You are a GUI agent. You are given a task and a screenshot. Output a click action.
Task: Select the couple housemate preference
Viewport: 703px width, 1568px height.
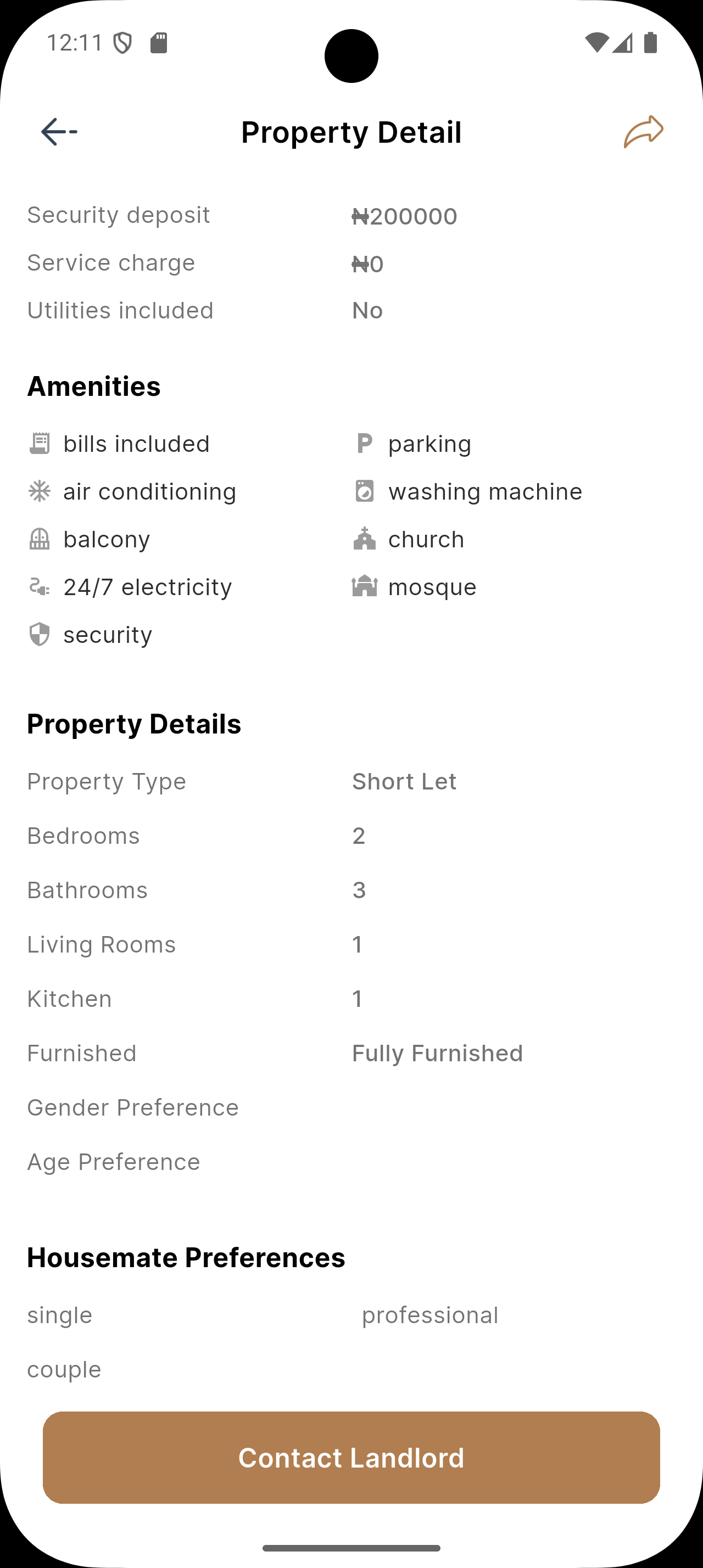(63, 1369)
